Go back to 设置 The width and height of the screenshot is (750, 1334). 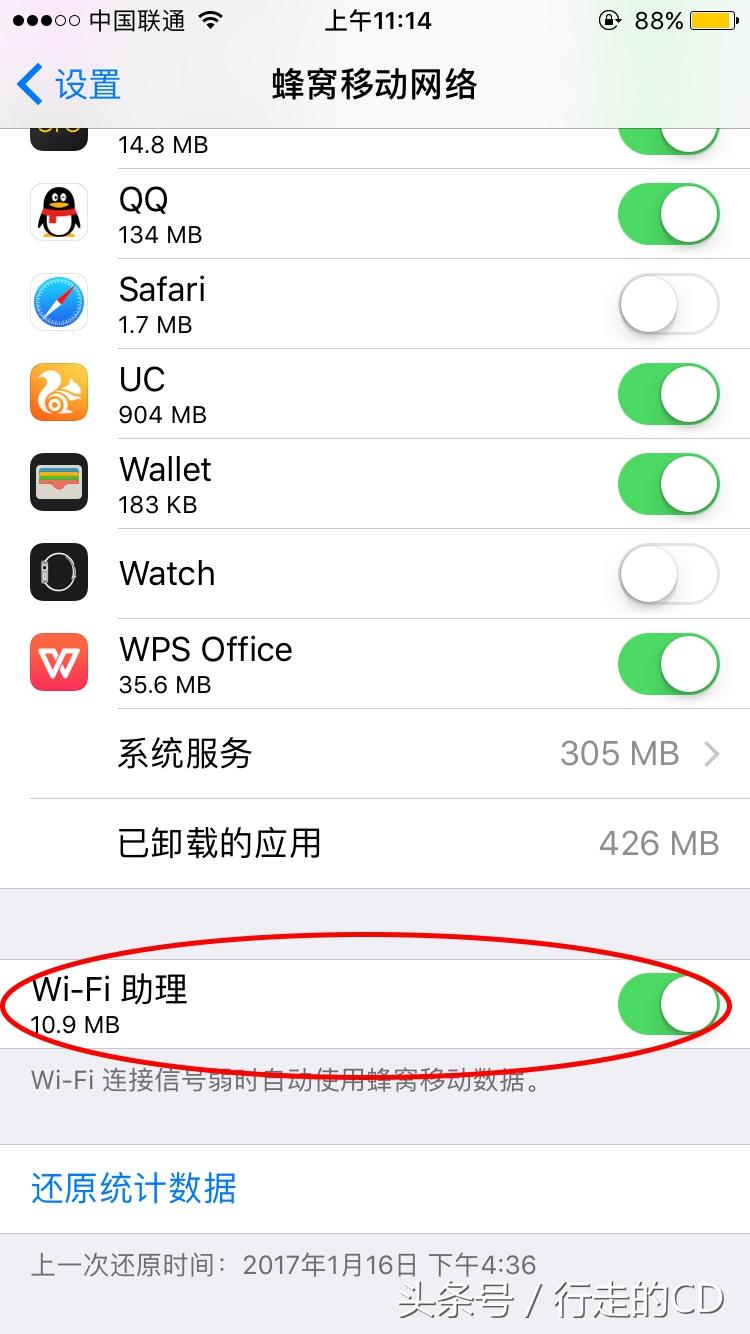[70, 85]
